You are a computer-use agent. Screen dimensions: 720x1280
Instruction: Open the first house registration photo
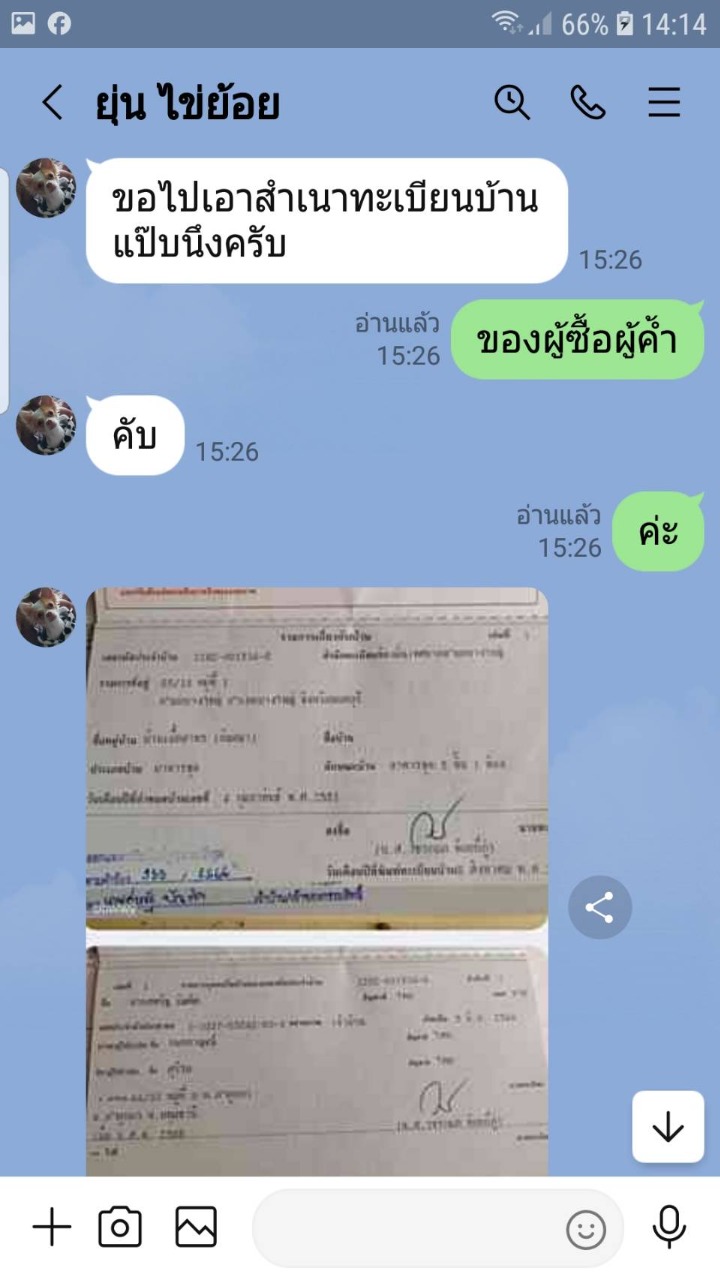(x=317, y=758)
